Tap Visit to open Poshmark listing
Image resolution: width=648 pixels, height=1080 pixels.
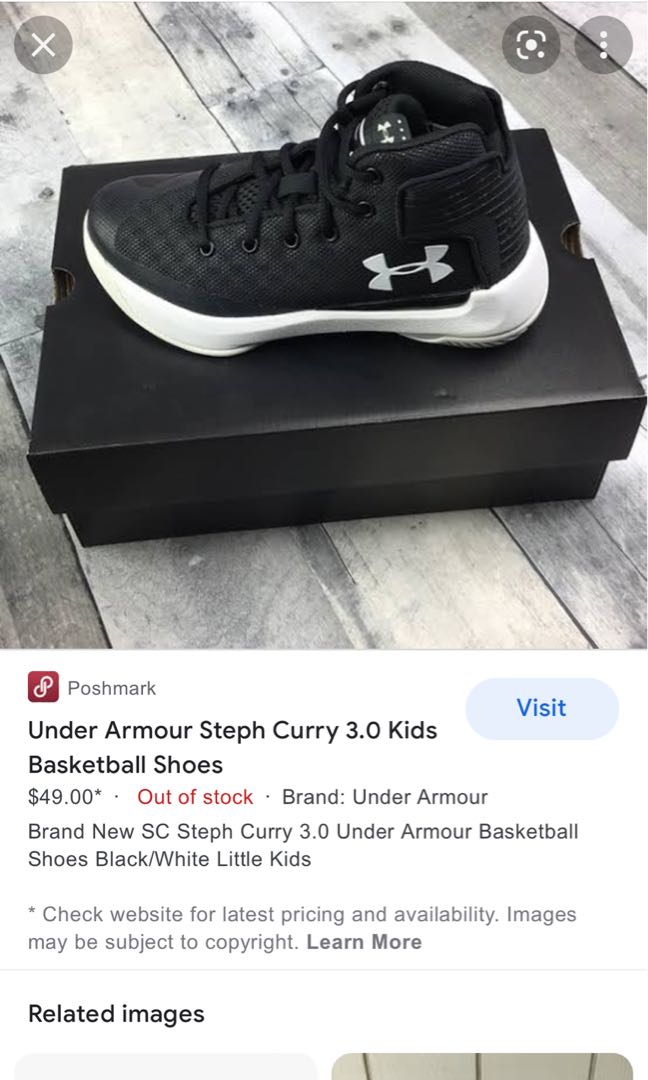(541, 708)
